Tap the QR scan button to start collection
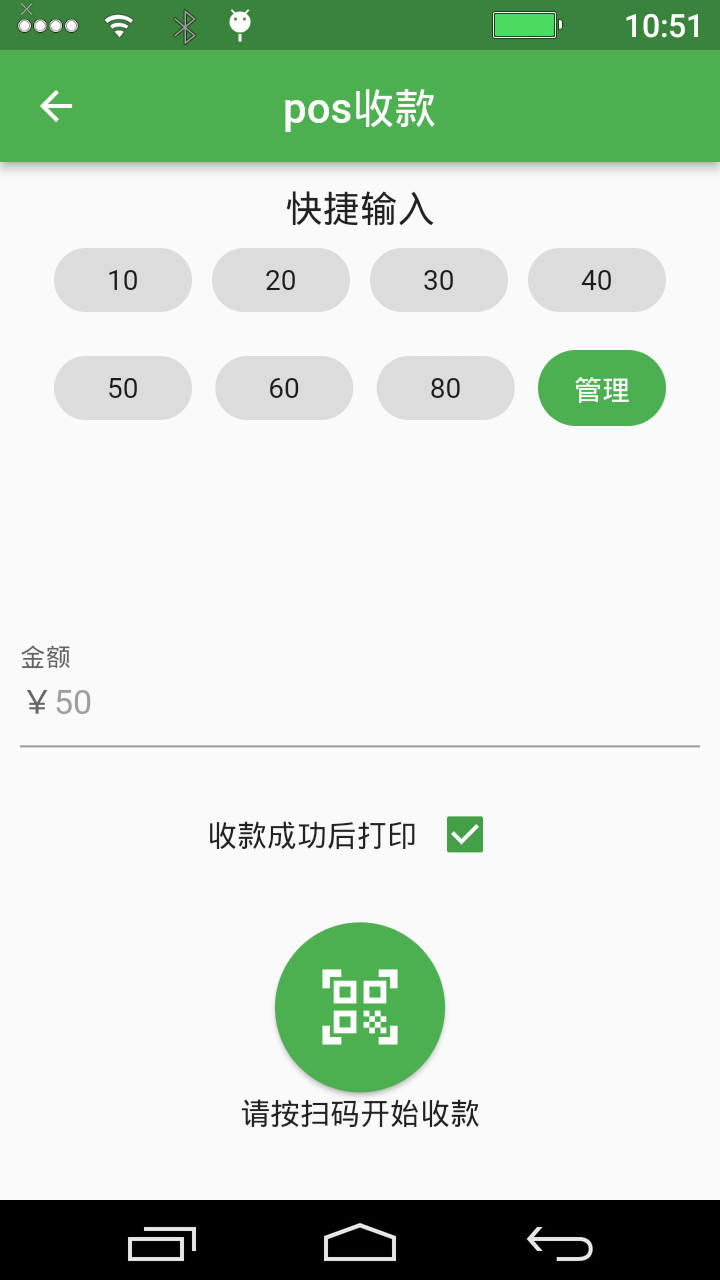The width and height of the screenshot is (720, 1280). point(359,1006)
